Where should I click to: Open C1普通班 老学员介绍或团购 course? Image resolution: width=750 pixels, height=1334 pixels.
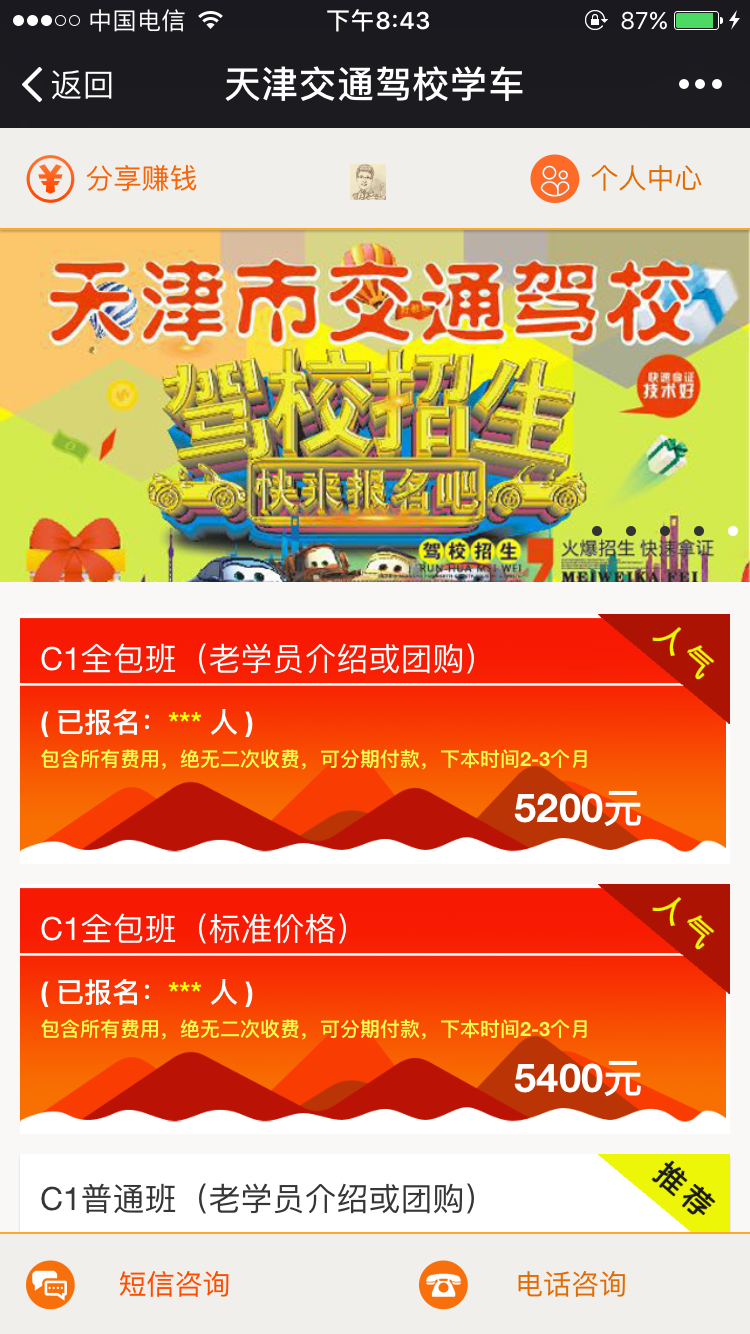tap(374, 1196)
